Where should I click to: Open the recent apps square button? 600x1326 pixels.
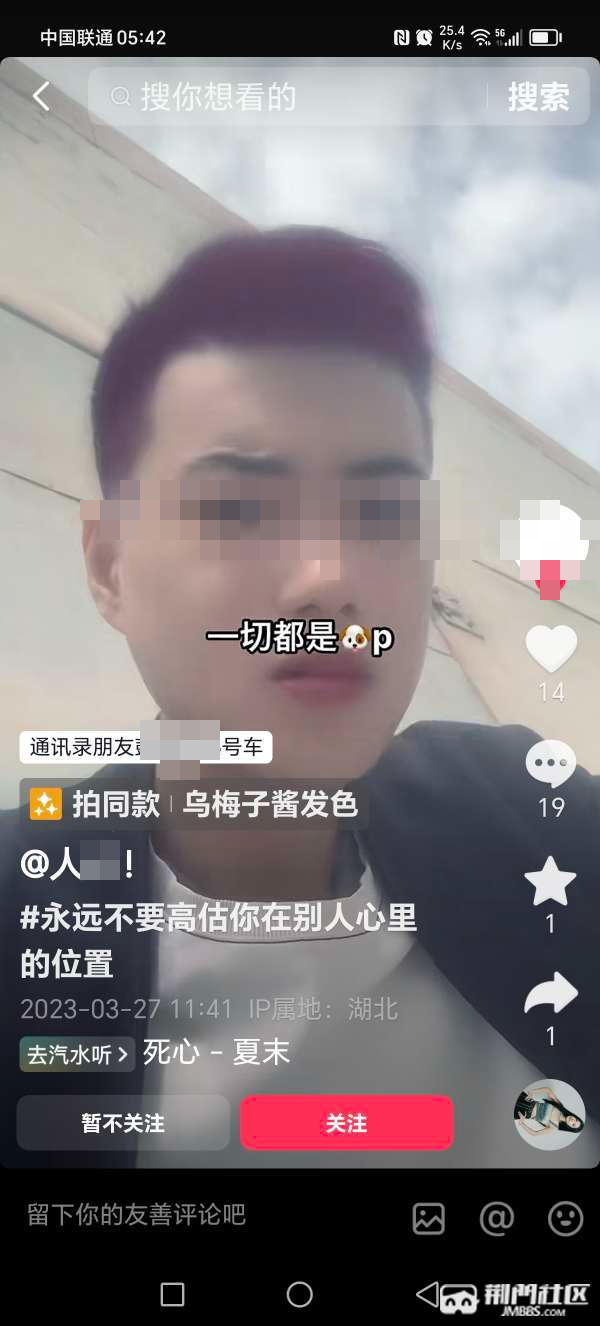click(172, 1294)
